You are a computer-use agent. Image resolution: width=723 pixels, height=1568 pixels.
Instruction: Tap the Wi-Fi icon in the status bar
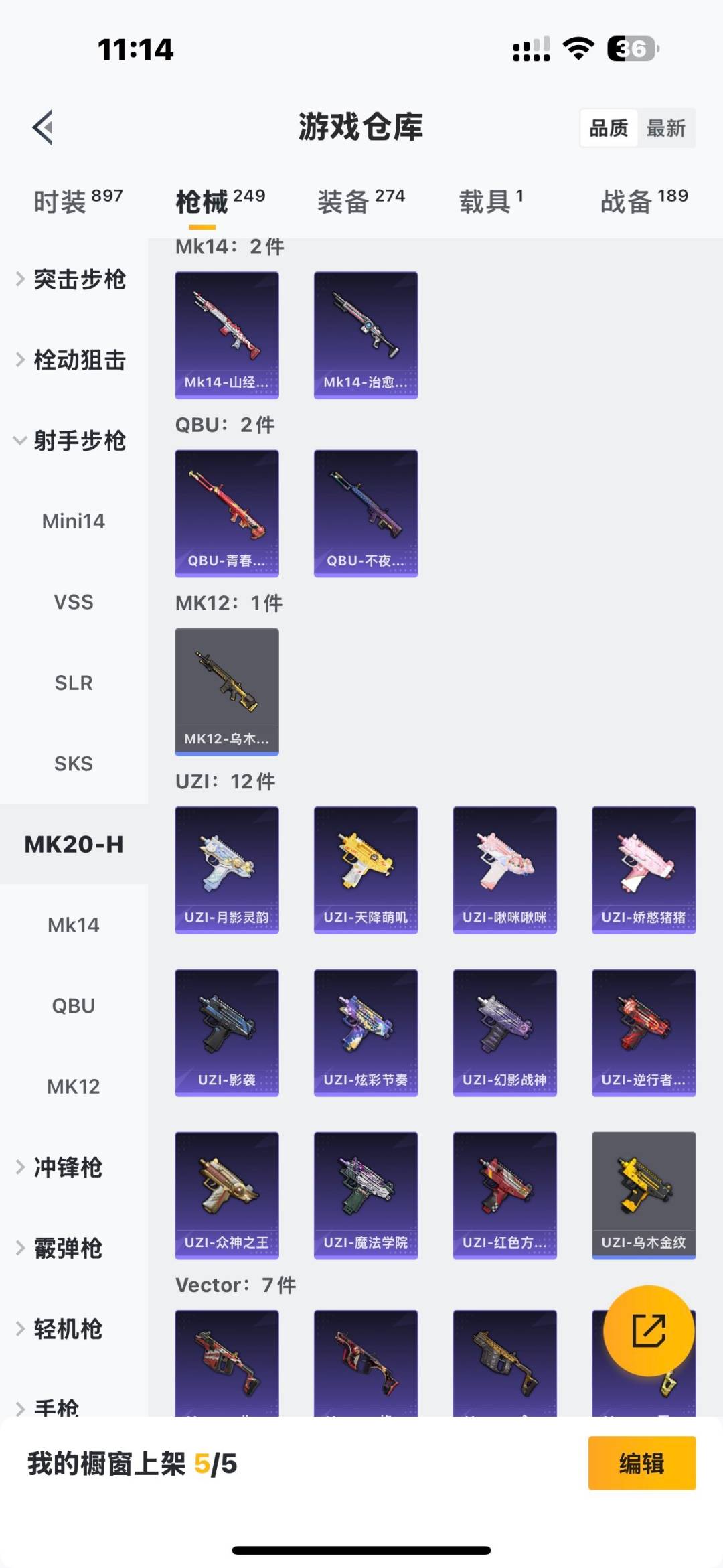tap(577, 48)
